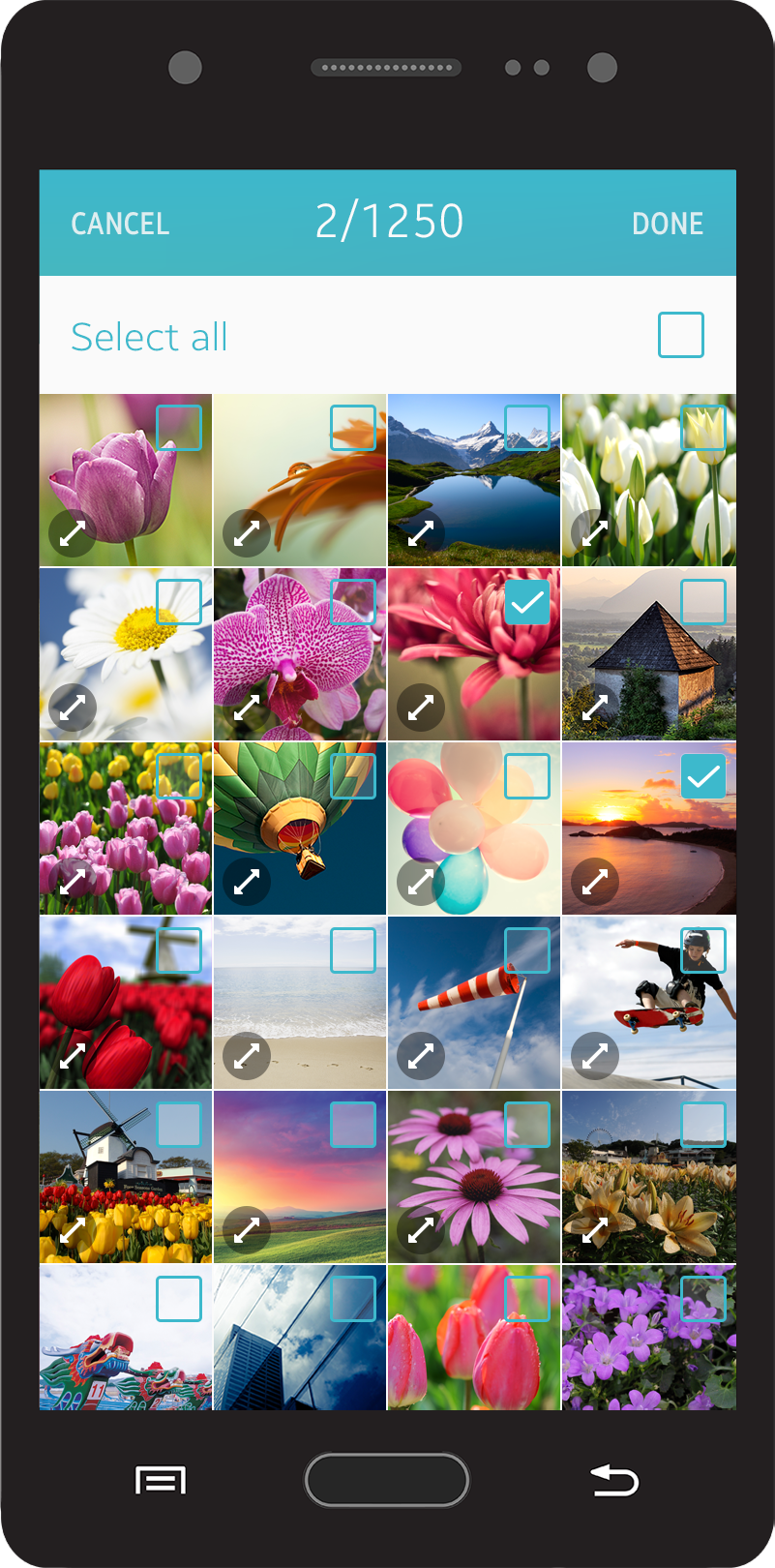Select the beach footprints photo
This screenshot has height=1568, width=775.
click(353, 950)
